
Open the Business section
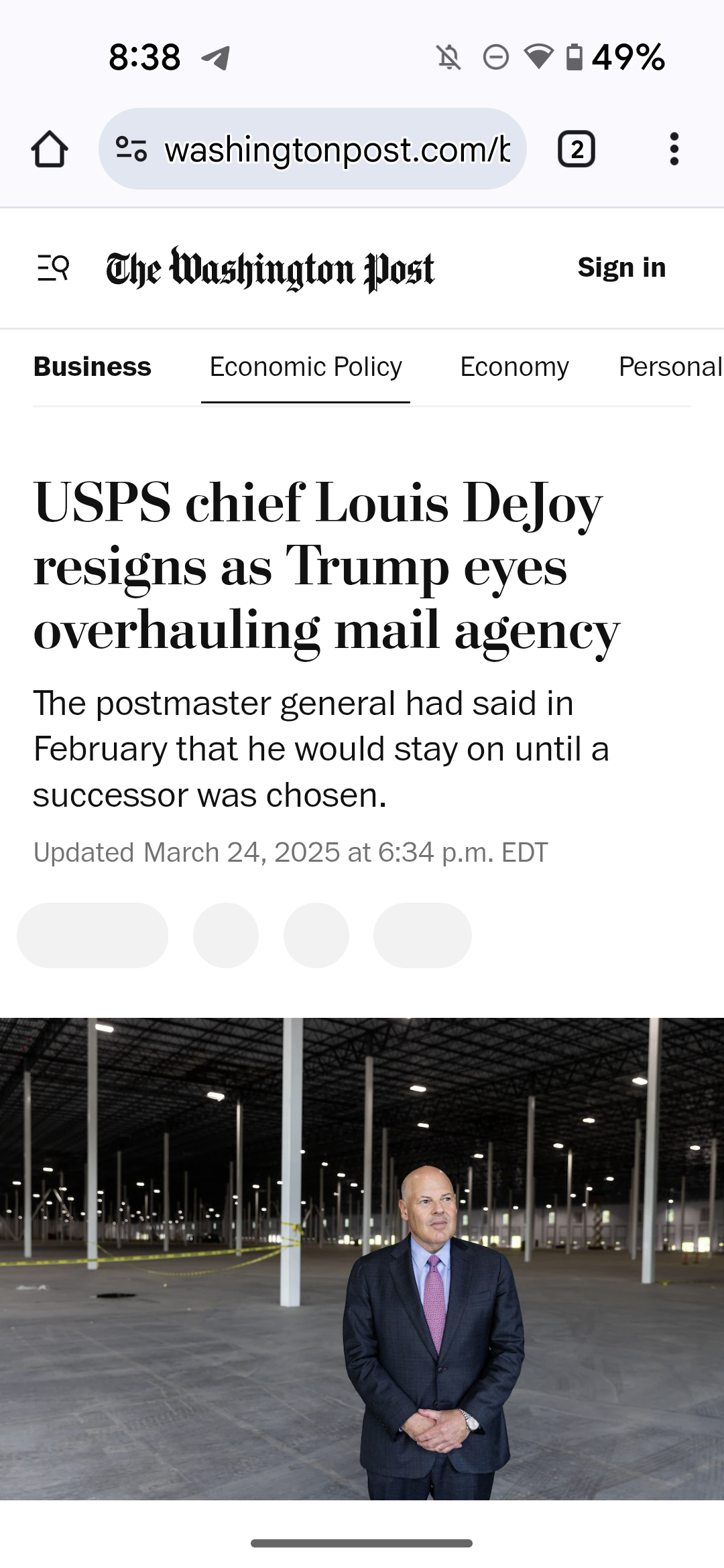click(93, 367)
